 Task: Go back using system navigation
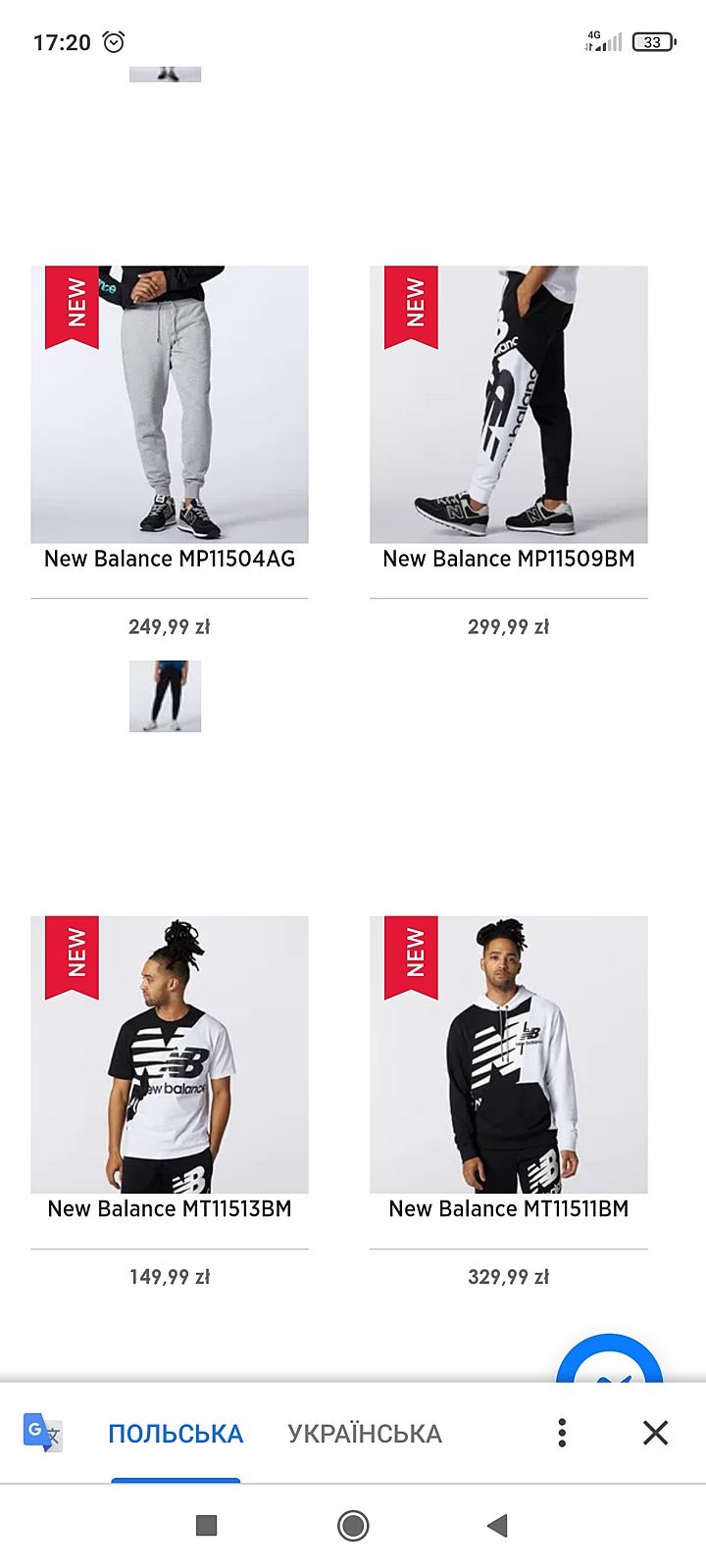pyautogui.click(x=497, y=1525)
